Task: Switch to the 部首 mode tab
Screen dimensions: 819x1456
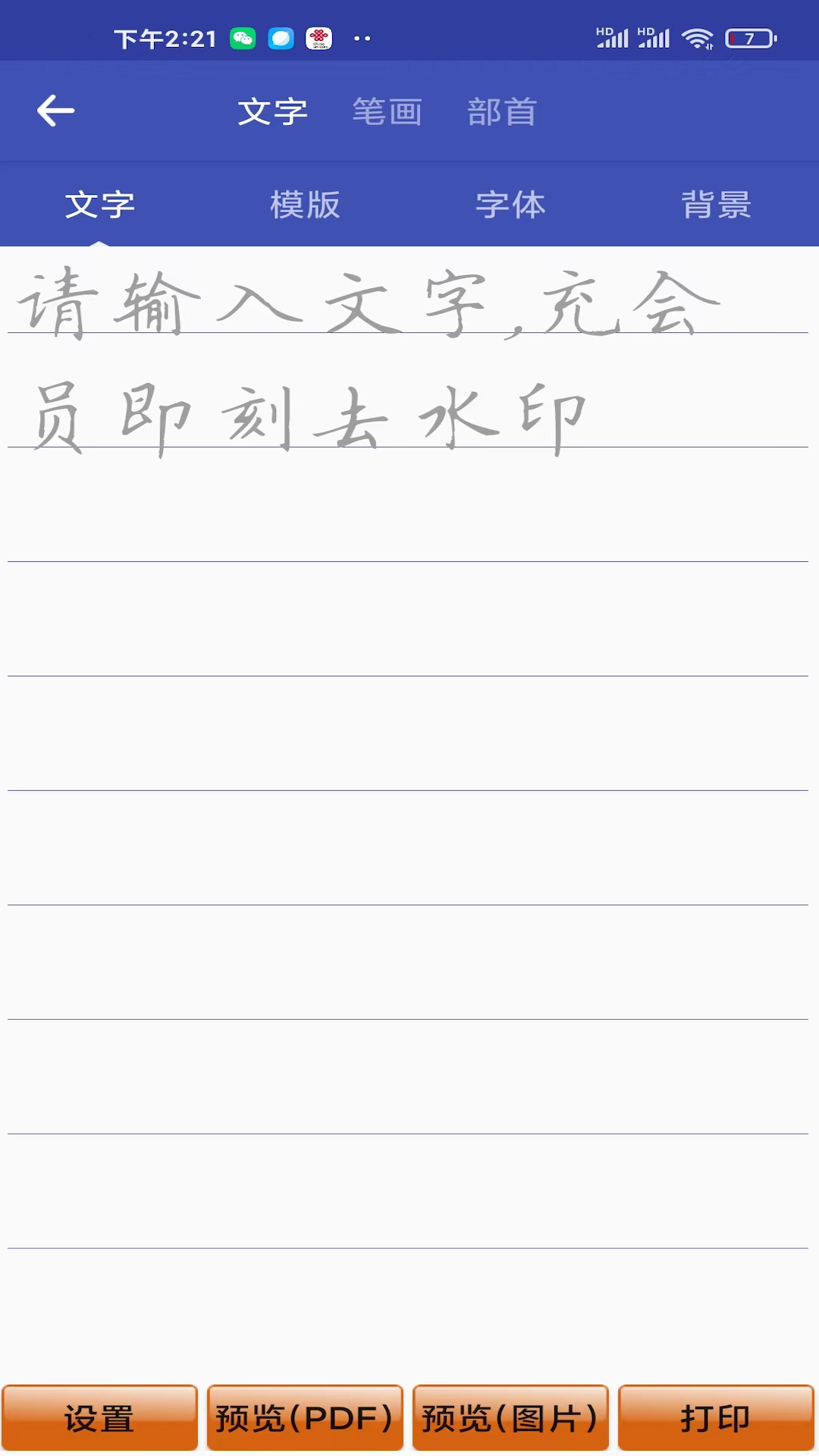Action: pos(501,111)
